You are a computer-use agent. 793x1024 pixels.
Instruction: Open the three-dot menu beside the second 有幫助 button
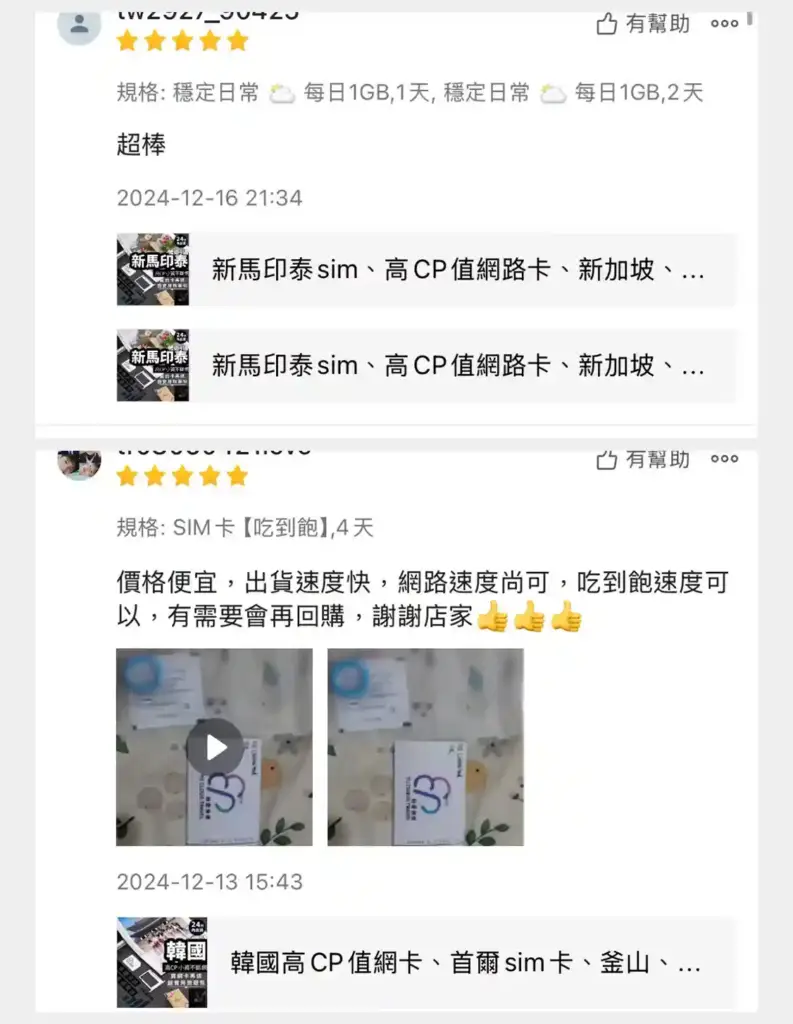(x=723, y=460)
